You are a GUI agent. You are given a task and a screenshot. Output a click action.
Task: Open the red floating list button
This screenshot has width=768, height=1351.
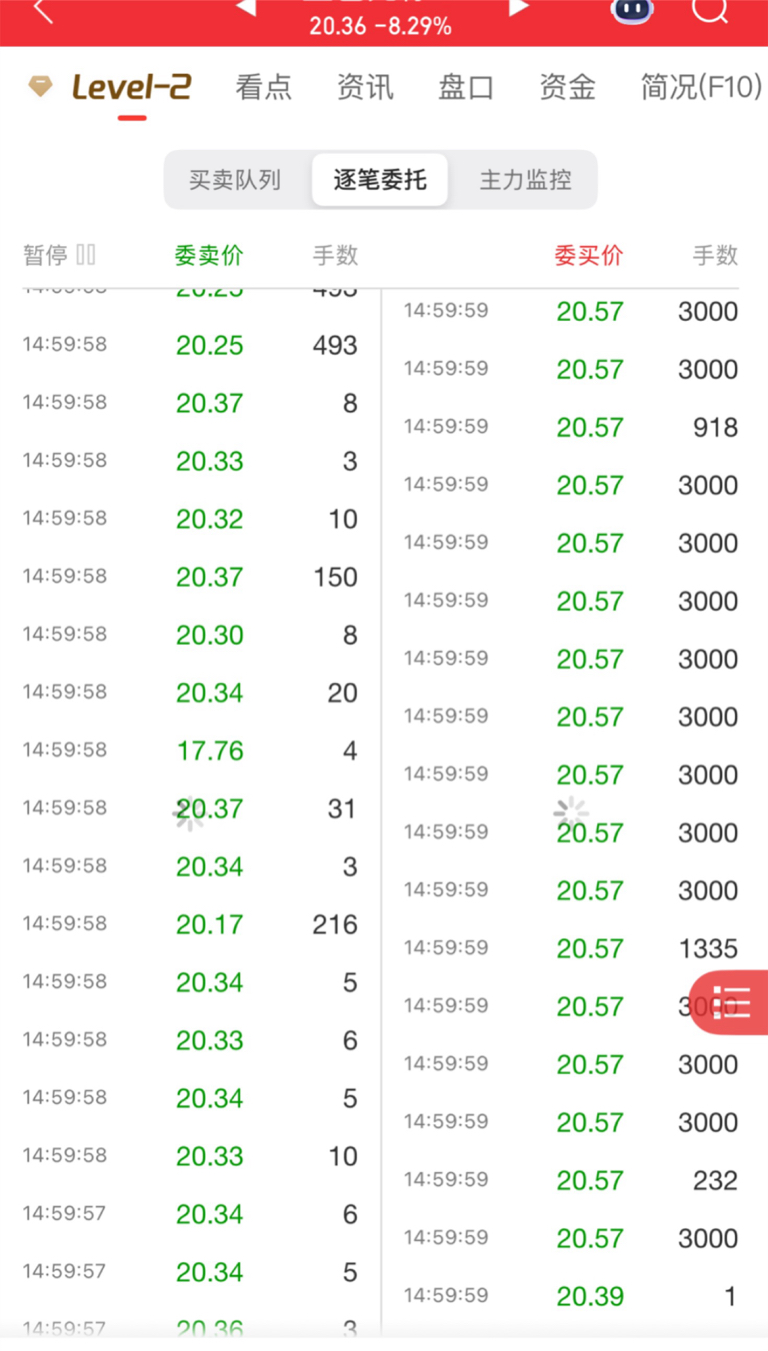730,1001
